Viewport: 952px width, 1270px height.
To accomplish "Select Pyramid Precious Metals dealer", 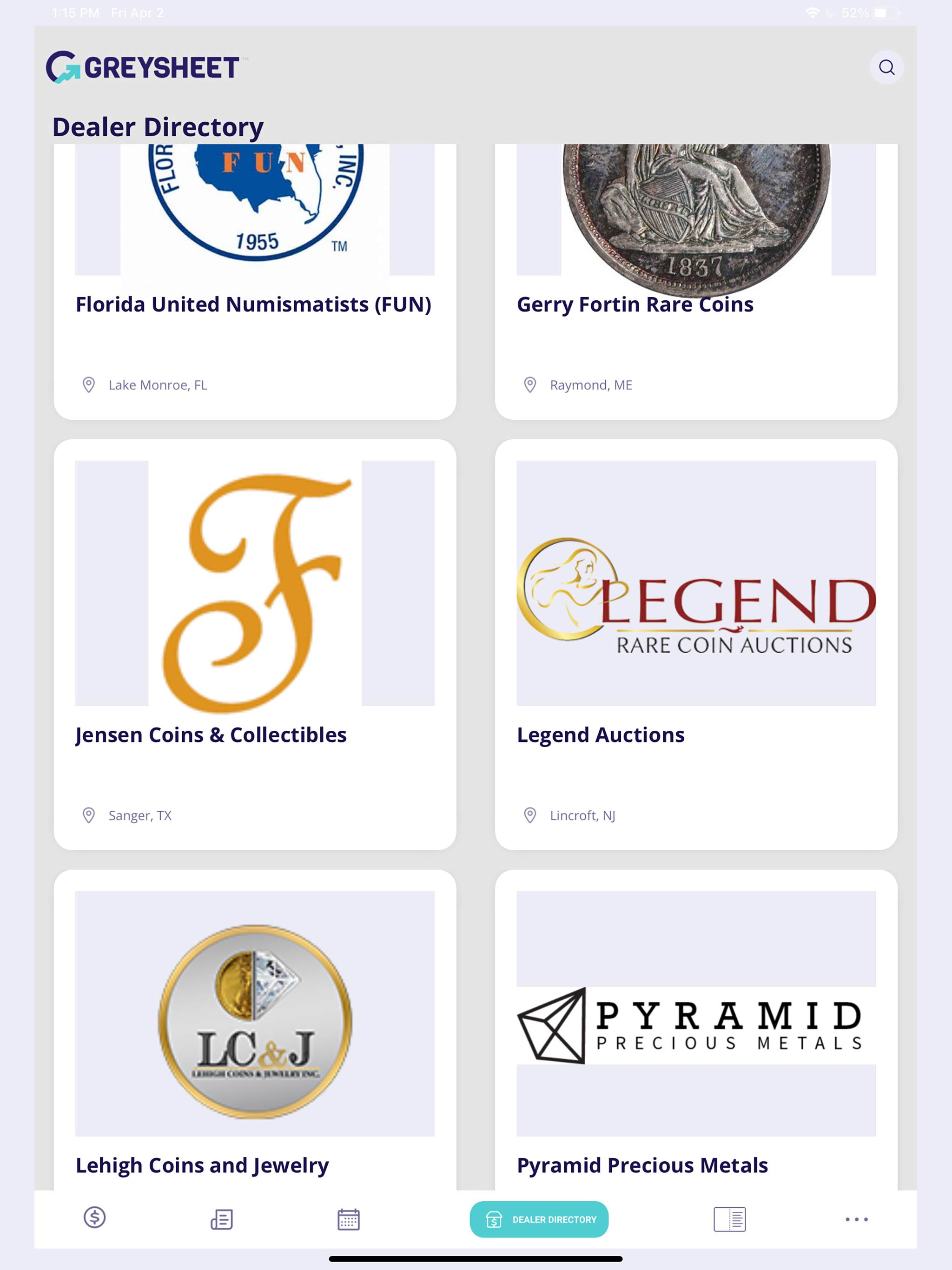I will tap(642, 1165).
